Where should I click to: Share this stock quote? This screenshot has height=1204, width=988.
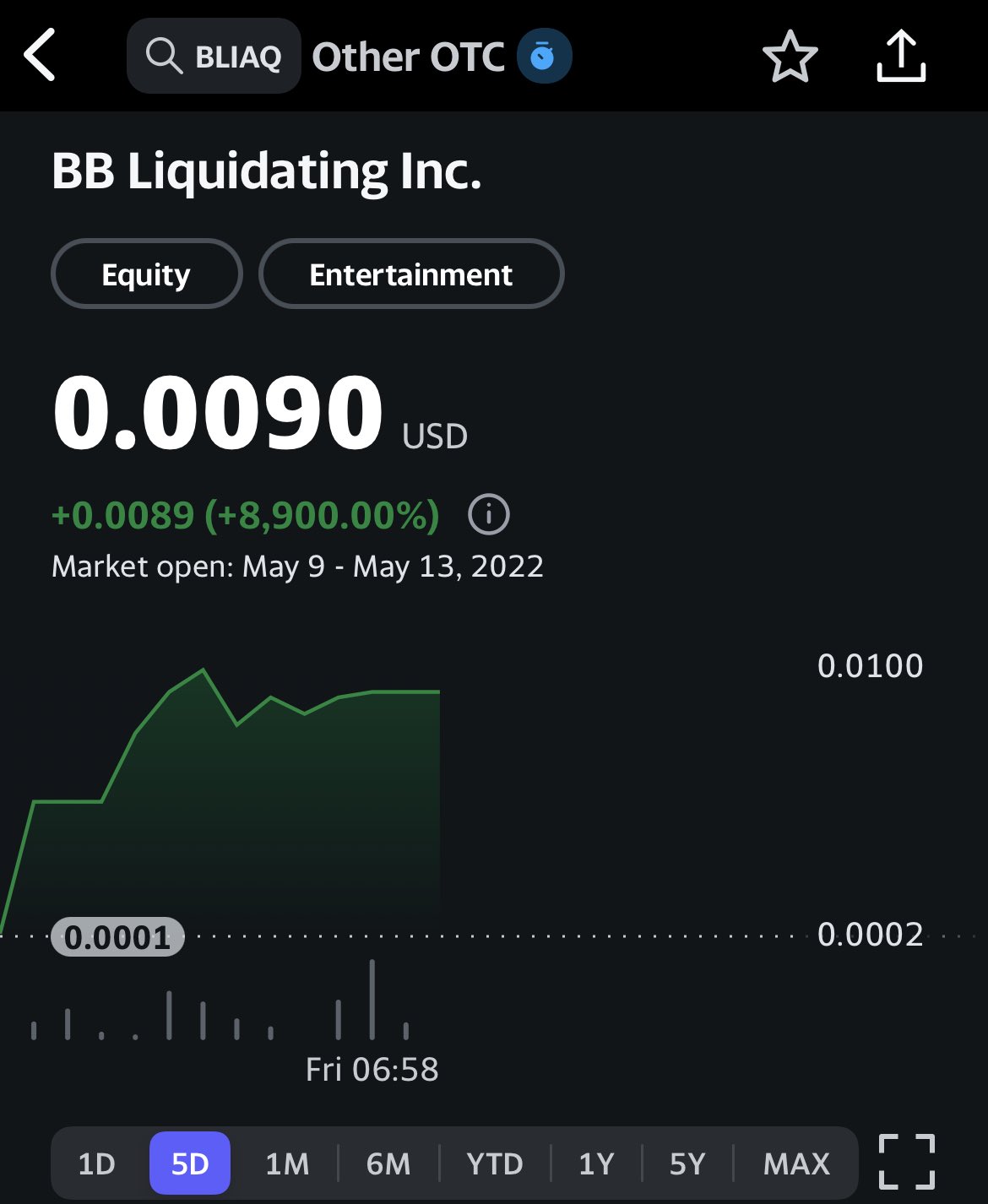tap(901, 56)
